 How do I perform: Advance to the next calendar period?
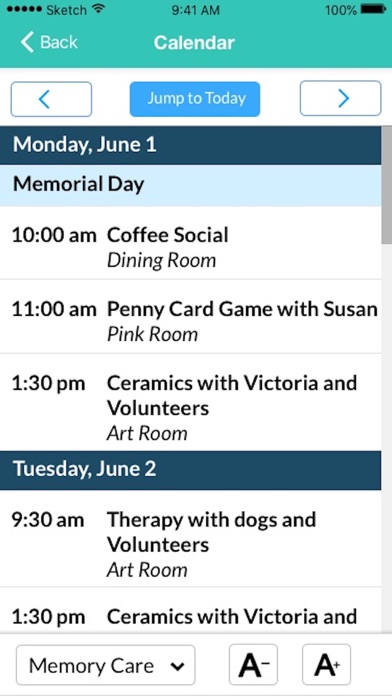pos(341,98)
